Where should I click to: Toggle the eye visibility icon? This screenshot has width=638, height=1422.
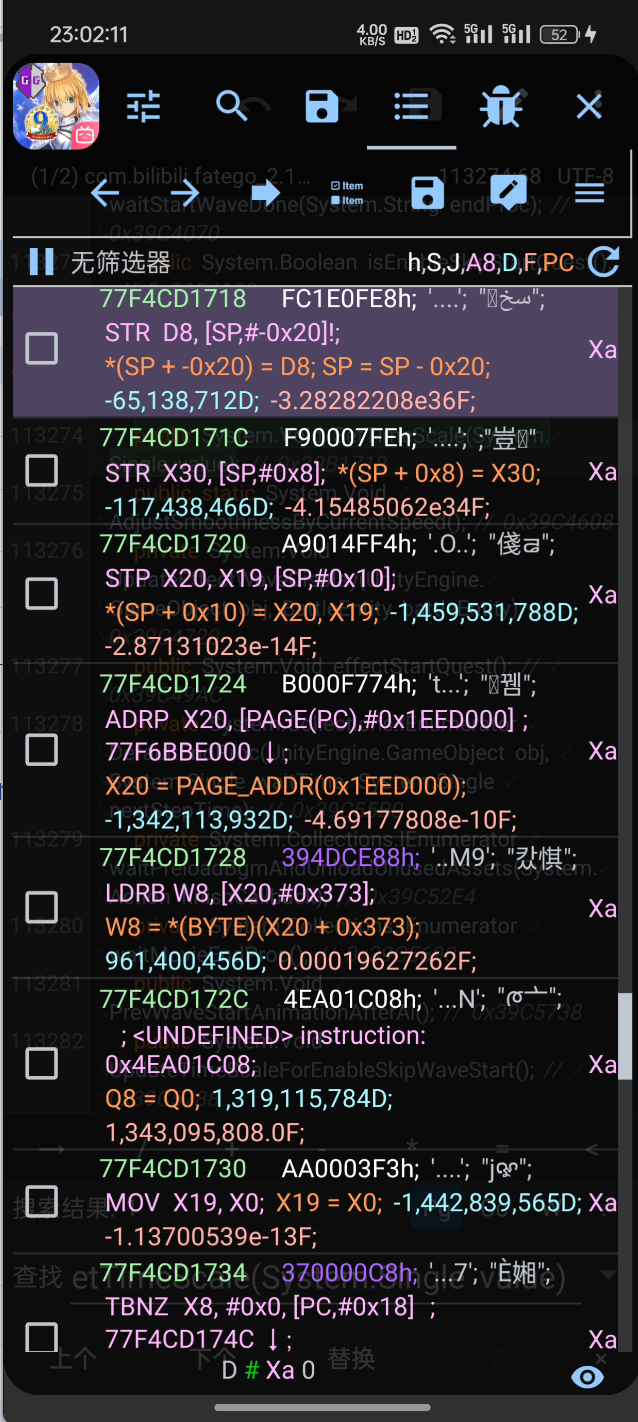pyautogui.click(x=588, y=1377)
